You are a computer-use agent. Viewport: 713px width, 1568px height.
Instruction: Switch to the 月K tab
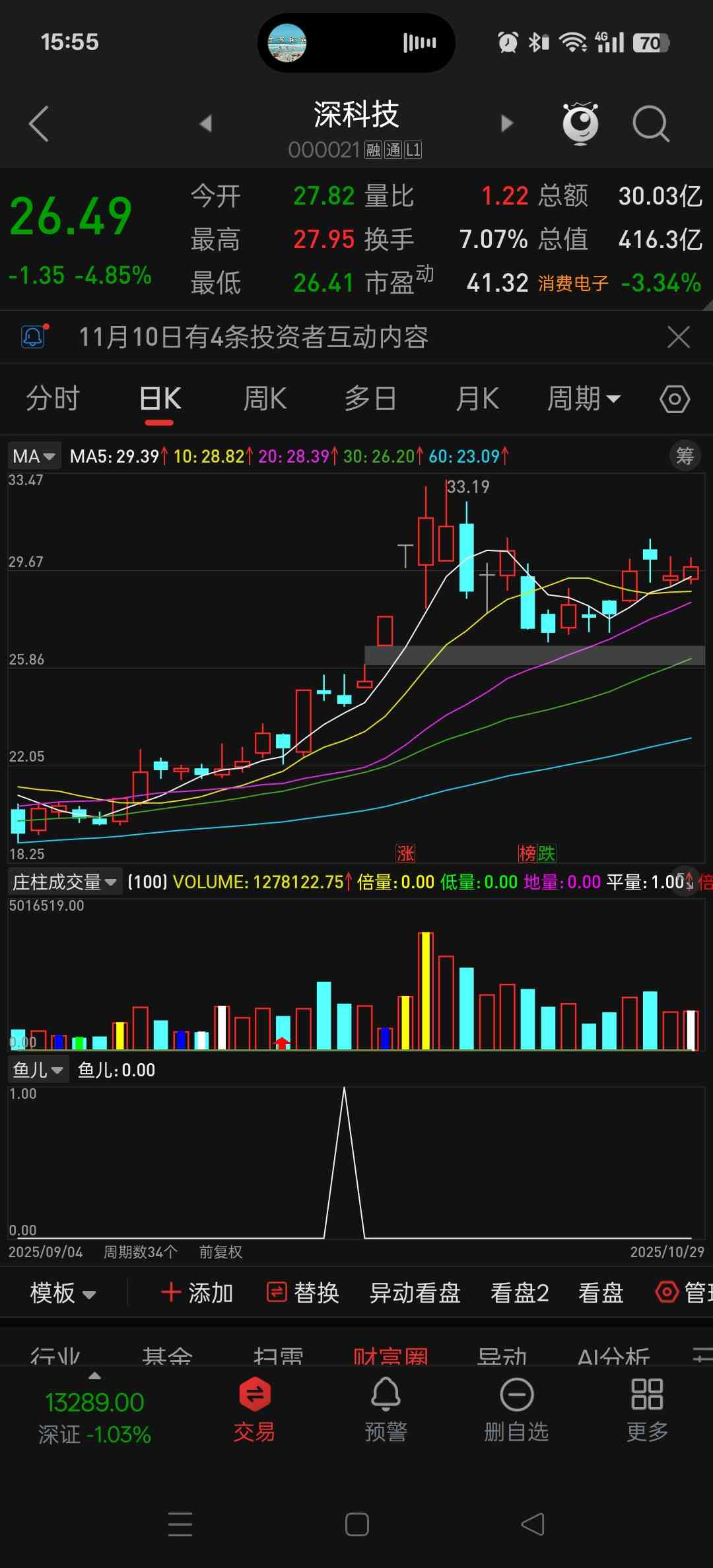477,399
